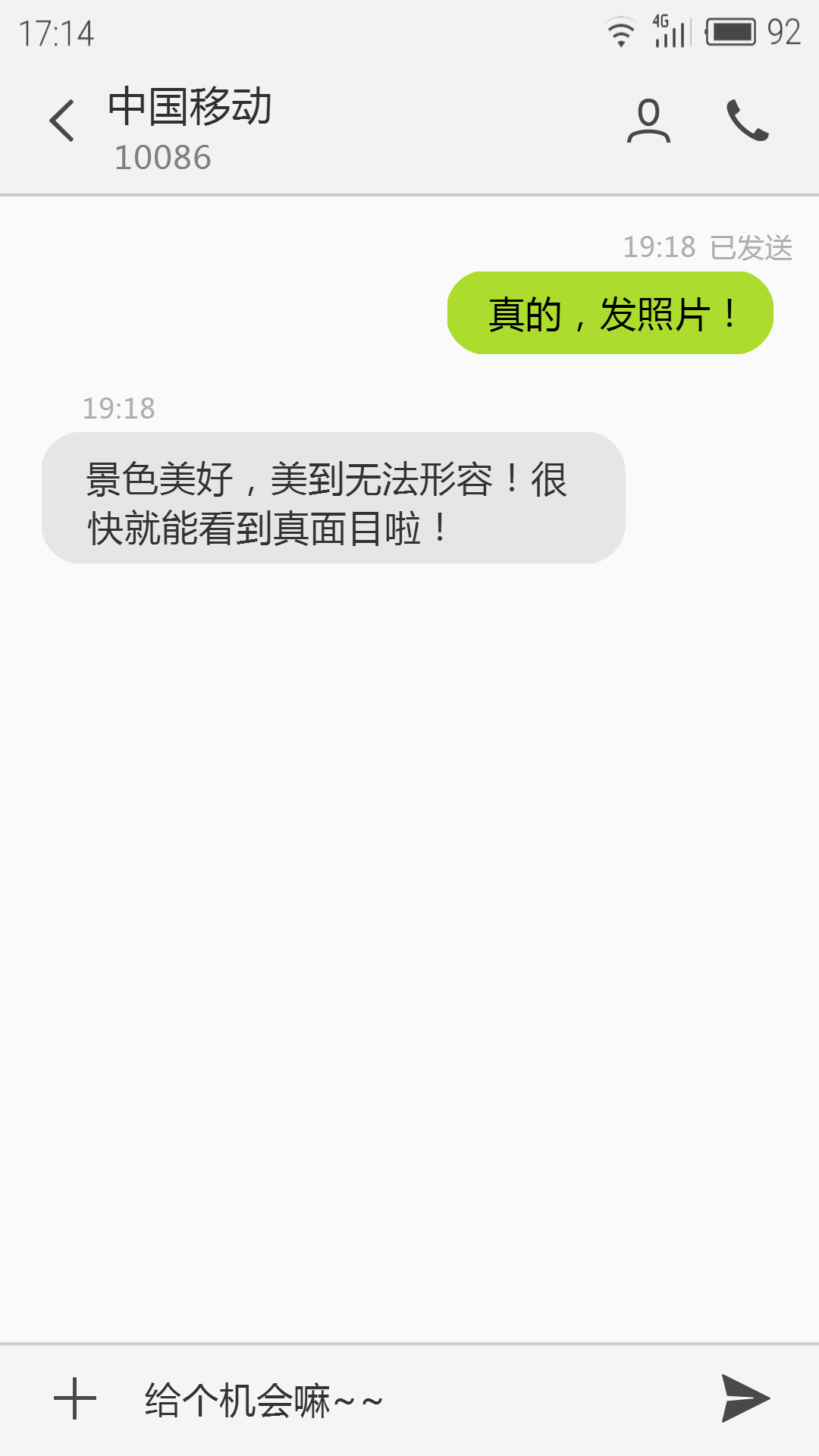Image resolution: width=819 pixels, height=1456 pixels.
Task: Go back from the 中国移动 conversation
Action: [62, 121]
